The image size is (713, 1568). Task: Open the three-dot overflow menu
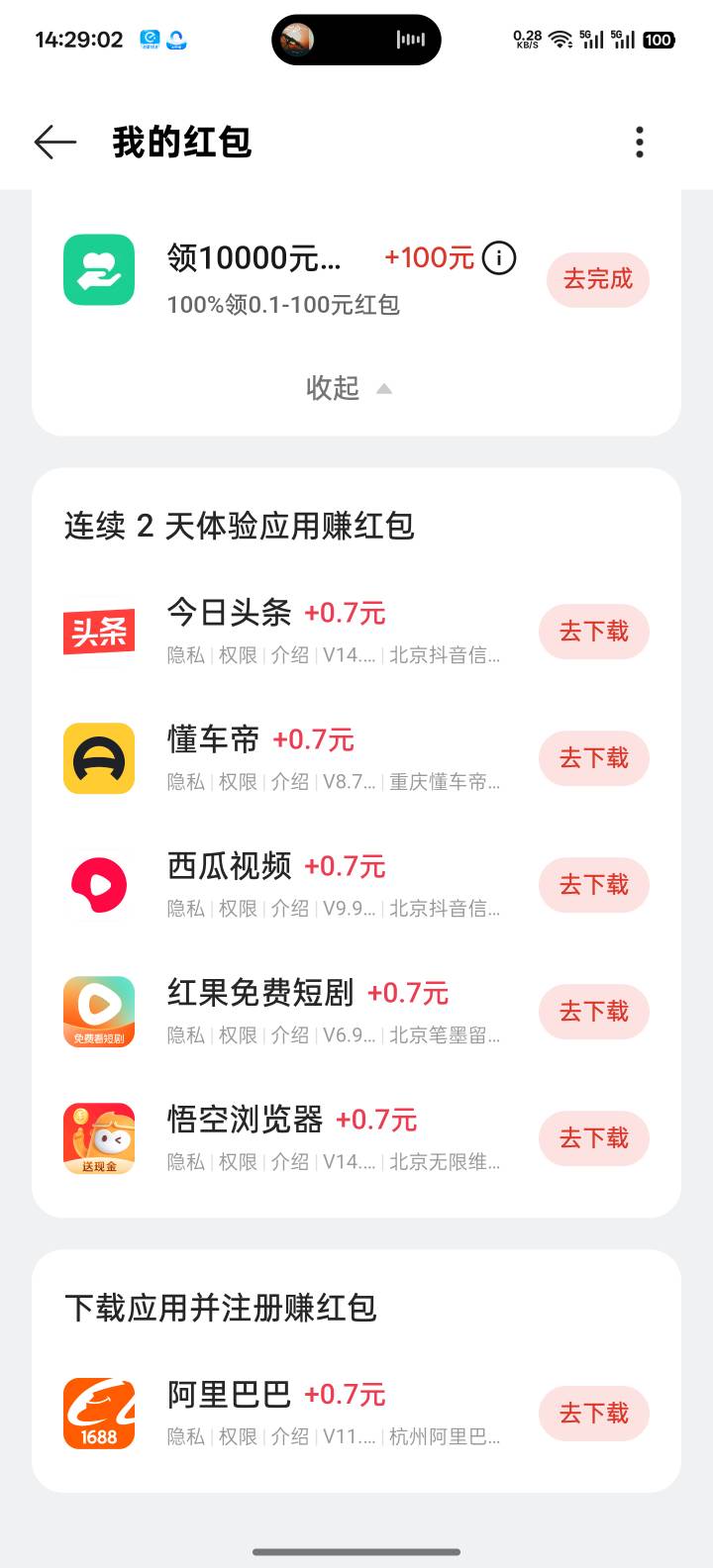(x=640, y=143)
